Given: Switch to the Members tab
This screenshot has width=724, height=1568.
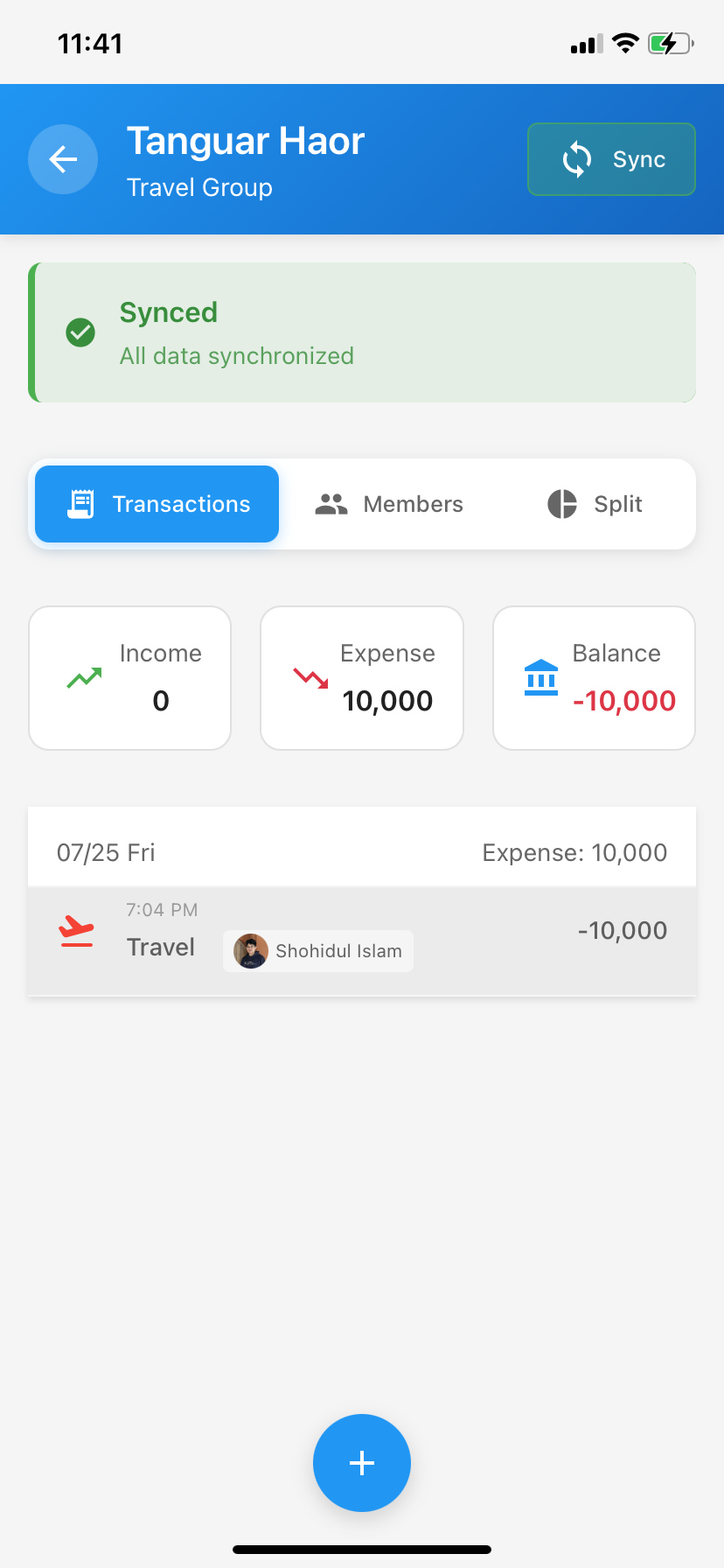Looking at the screenshot, I should 389,503.
